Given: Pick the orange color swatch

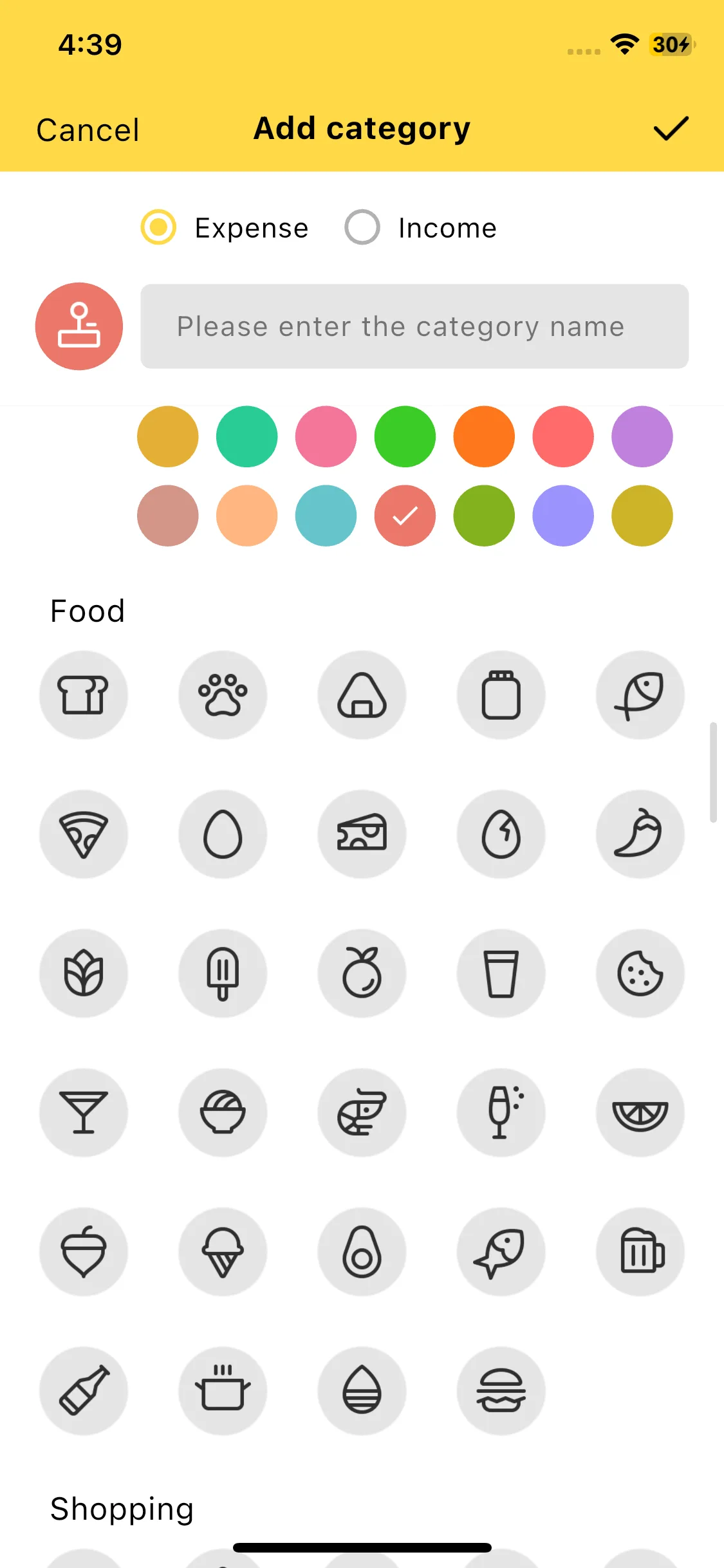Looking at the screenshot, I should [x=484, y=436].
